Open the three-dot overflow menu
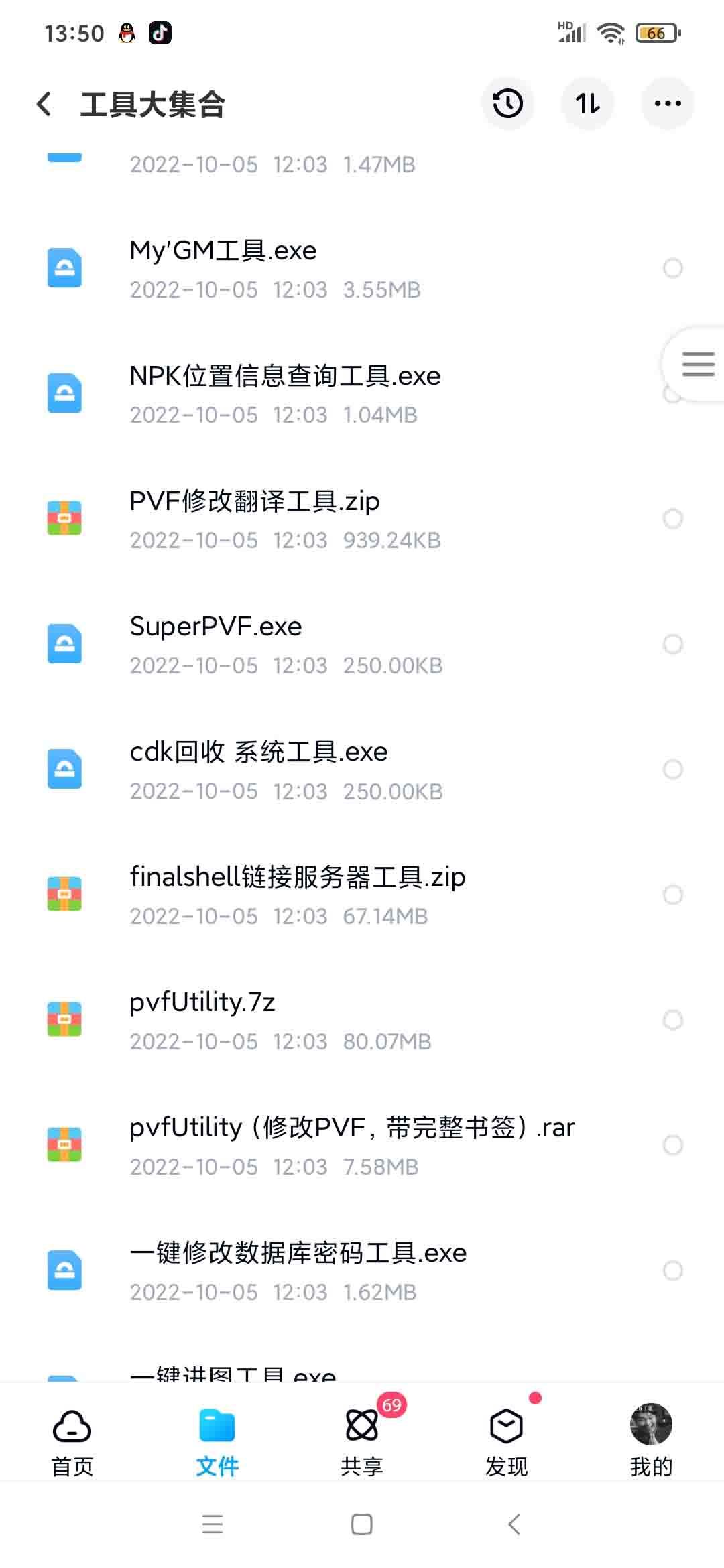 click(x=668, y=103)
